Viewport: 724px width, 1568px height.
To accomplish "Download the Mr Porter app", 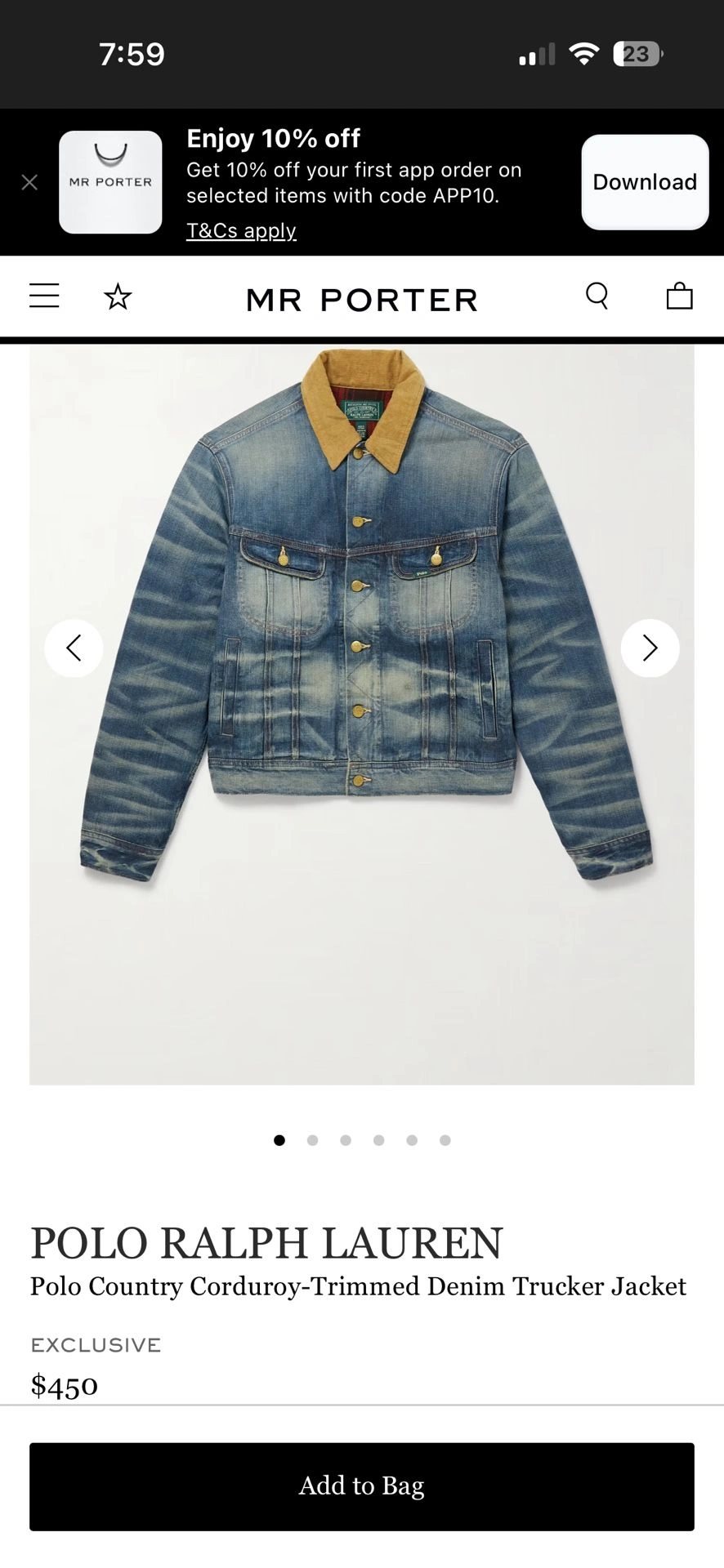I will pos(644,182).
